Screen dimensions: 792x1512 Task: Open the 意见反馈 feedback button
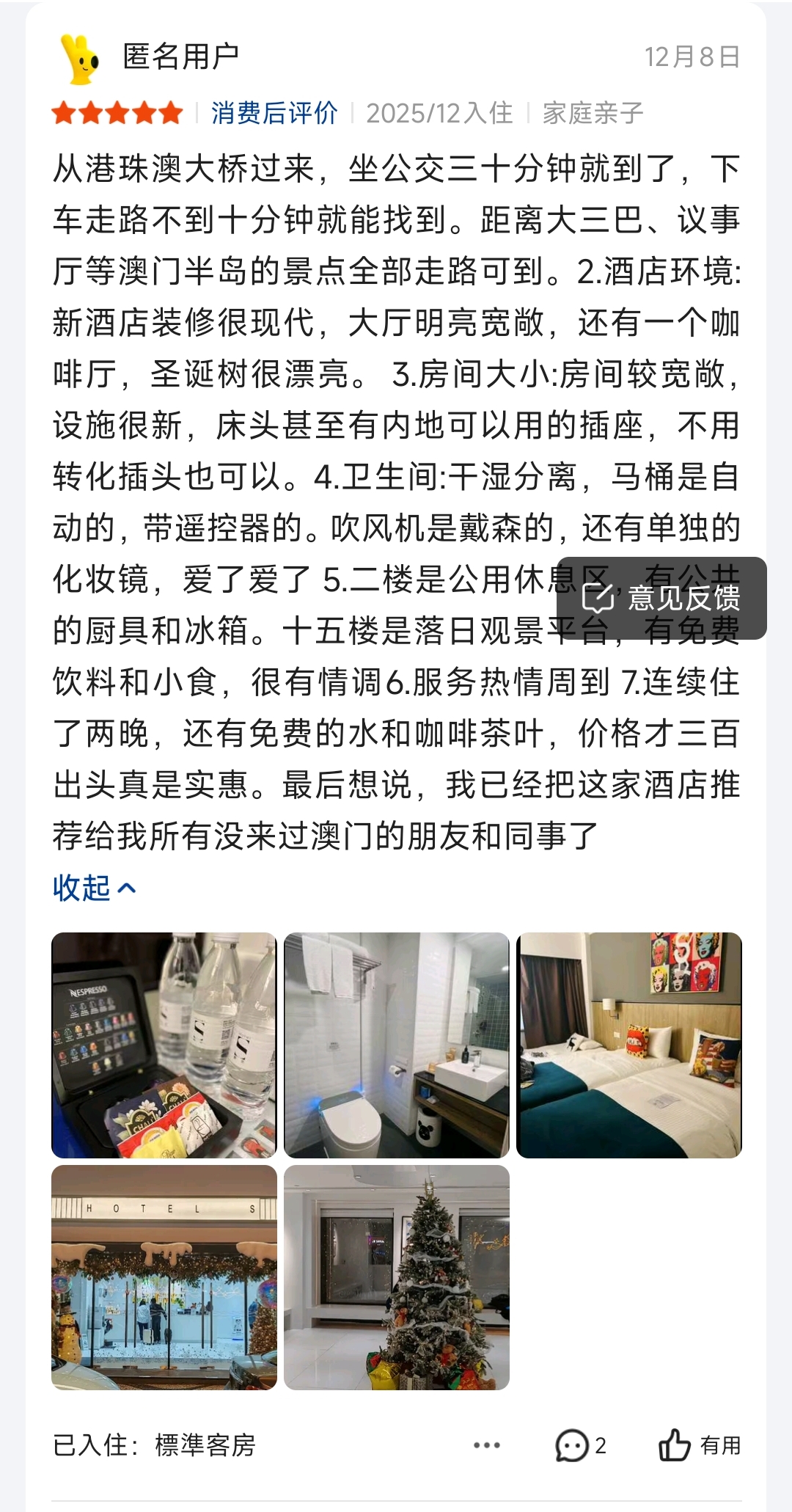point(661,598)
